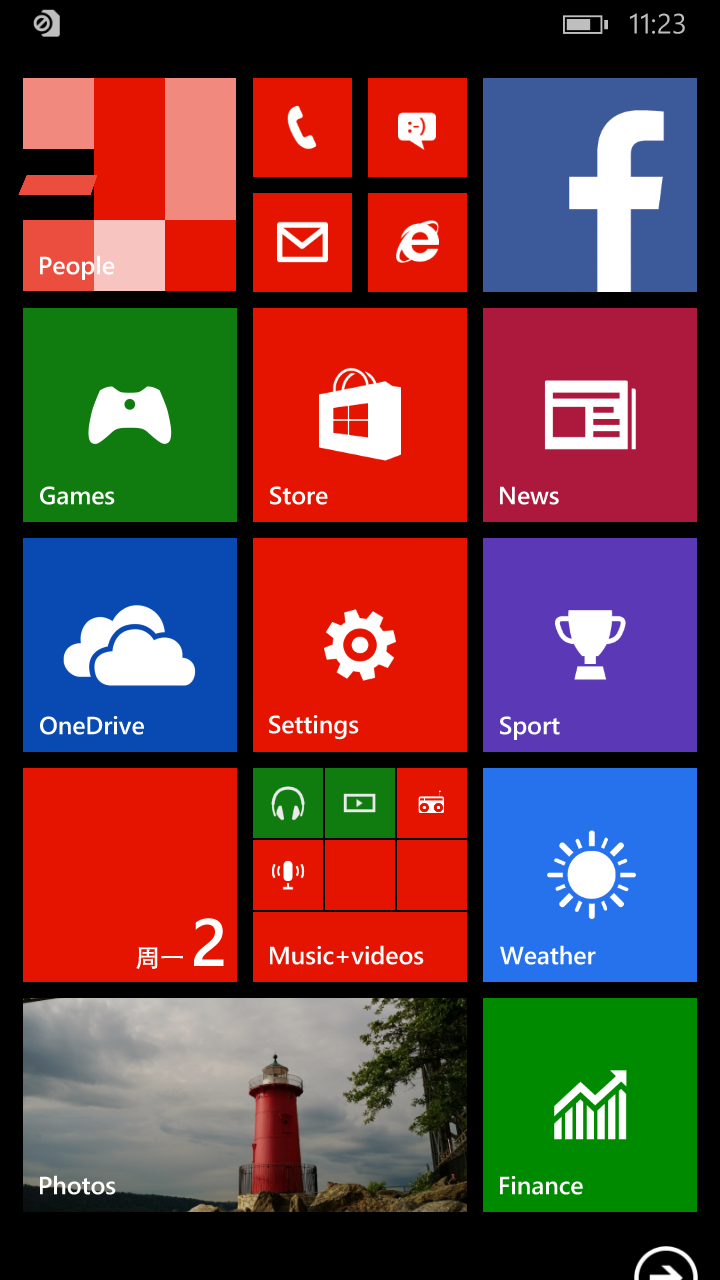
Task: Launch the Finance app
Action: [590, 1105]
